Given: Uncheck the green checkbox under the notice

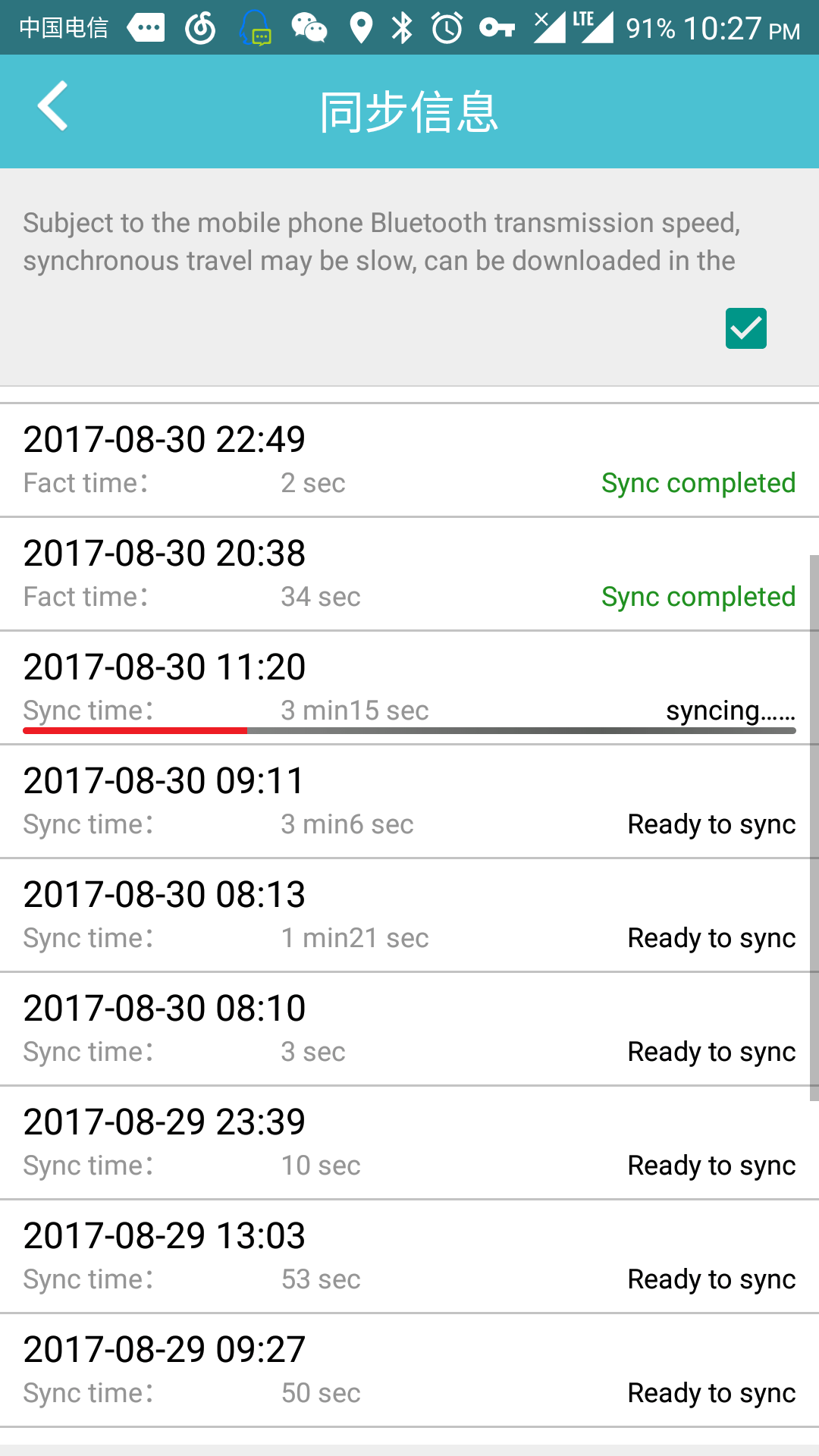Looking at the screenshot, I should (745, 328).
